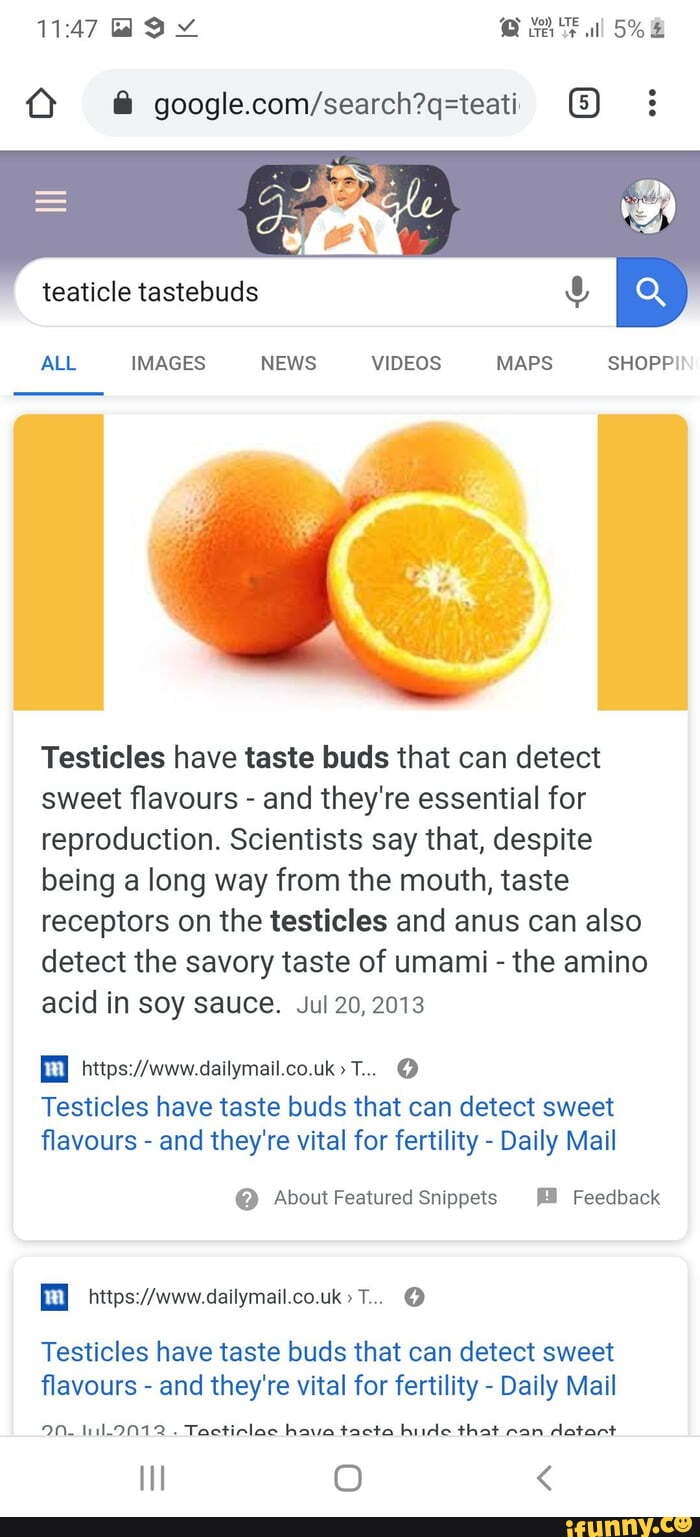
Task: Open the featured snippet Daily Mail link
Action: pyautogui.click(x=328, y=1124)
